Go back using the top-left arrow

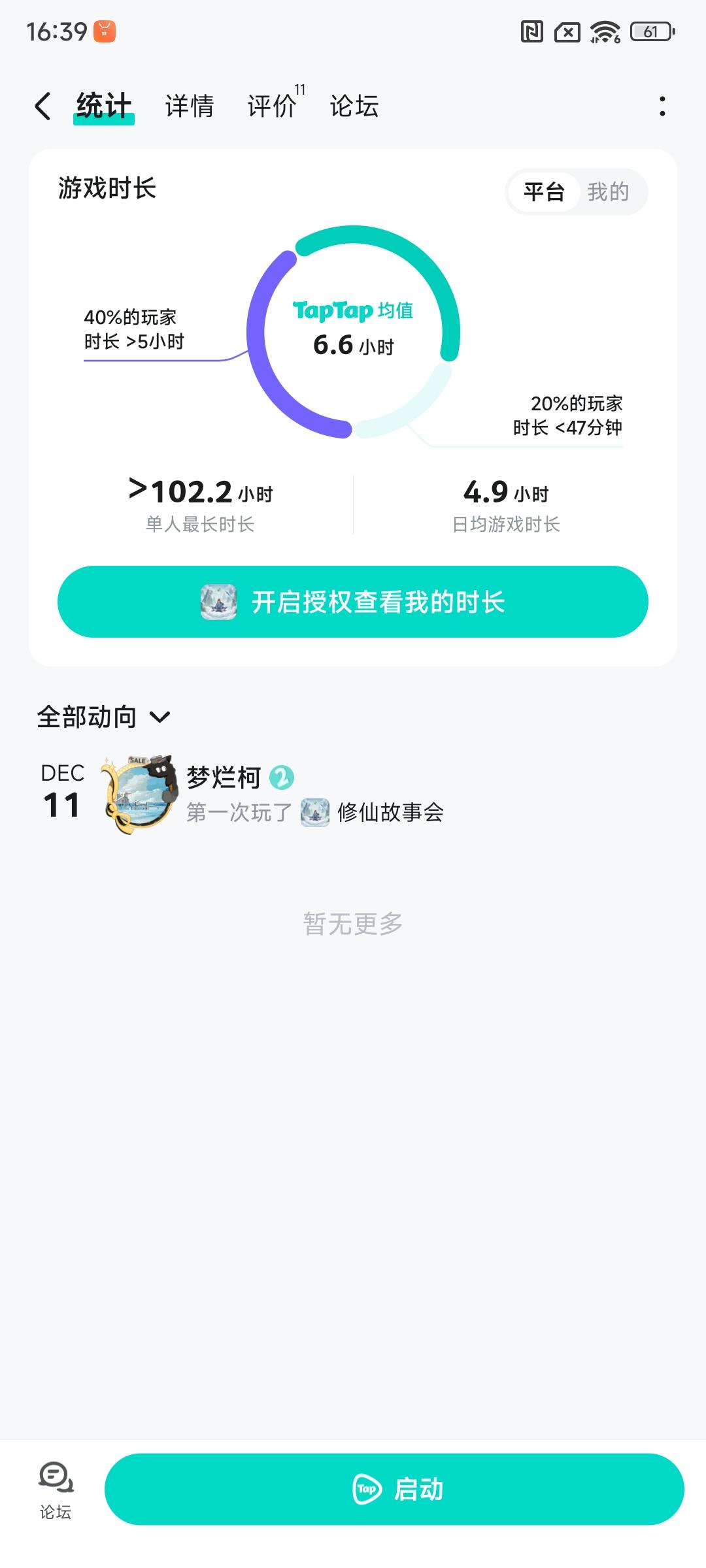point(43,106)
